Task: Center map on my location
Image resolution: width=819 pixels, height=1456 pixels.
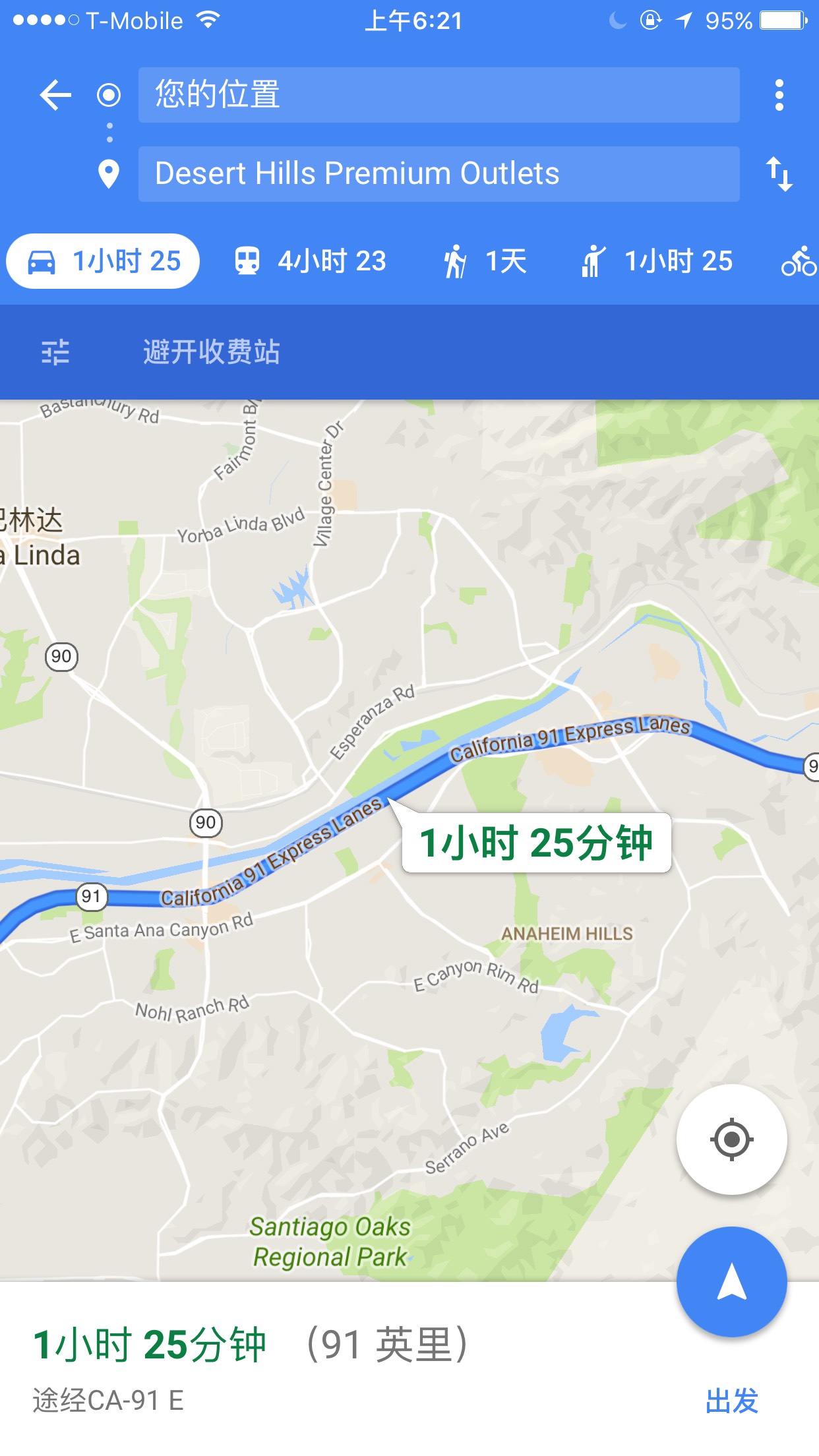Action: click(731, 1139)
